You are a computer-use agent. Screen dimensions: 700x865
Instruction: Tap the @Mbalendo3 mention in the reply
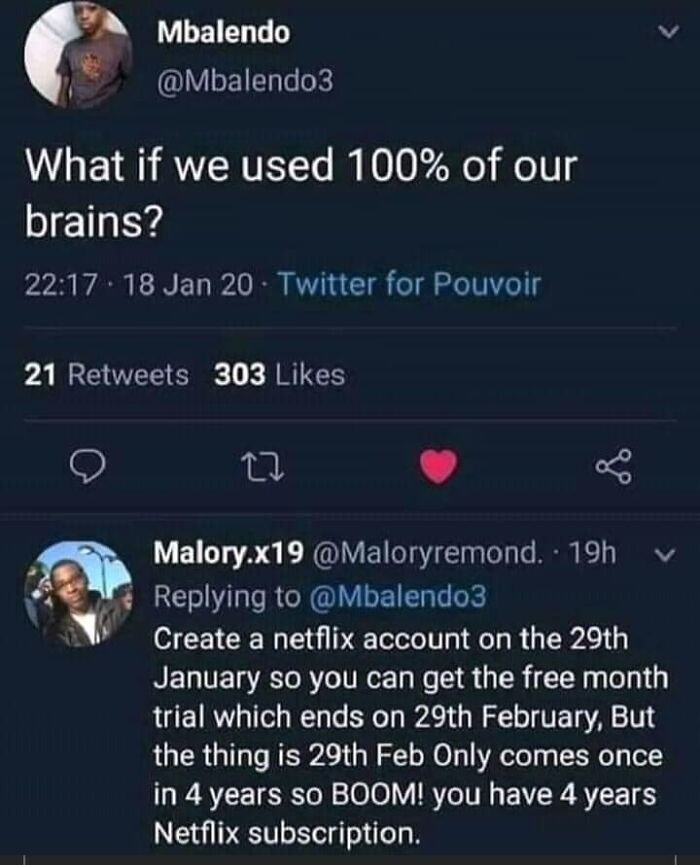point(398,597)
